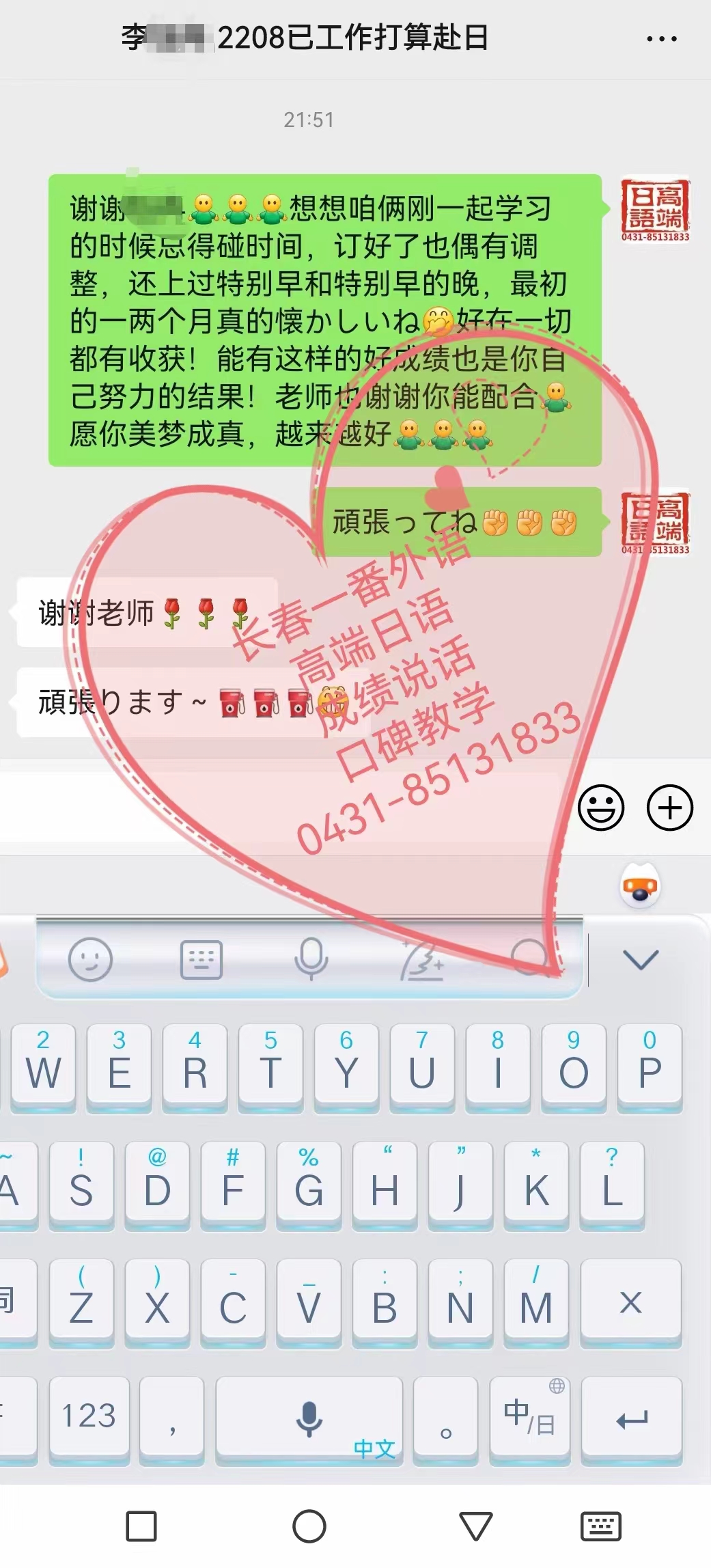Open the chat's three-dot overflow menu

[661, 39]
